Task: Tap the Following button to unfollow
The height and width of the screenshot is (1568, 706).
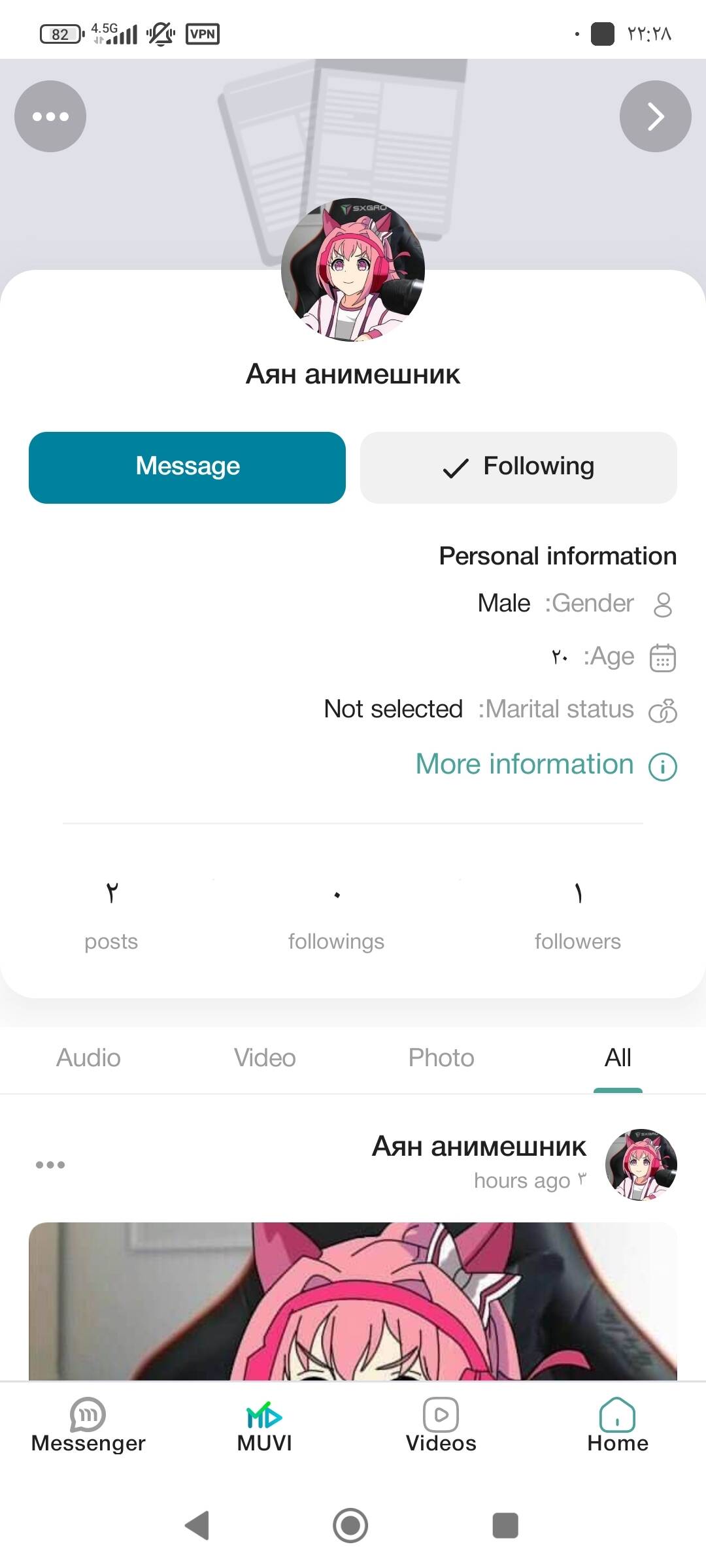Action: click(x=518, y=467)
